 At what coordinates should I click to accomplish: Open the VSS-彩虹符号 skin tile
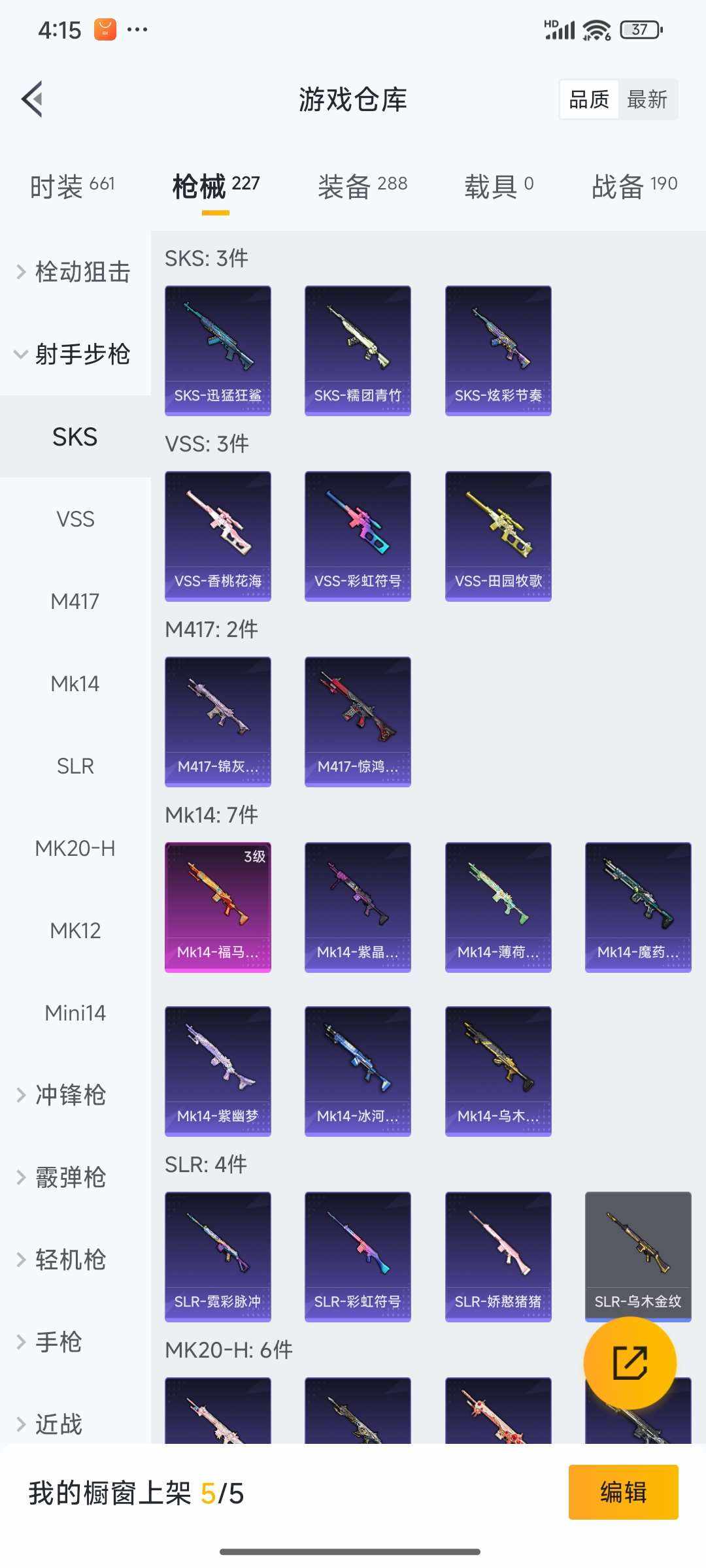pyautogui.click(x=358, y=536)
